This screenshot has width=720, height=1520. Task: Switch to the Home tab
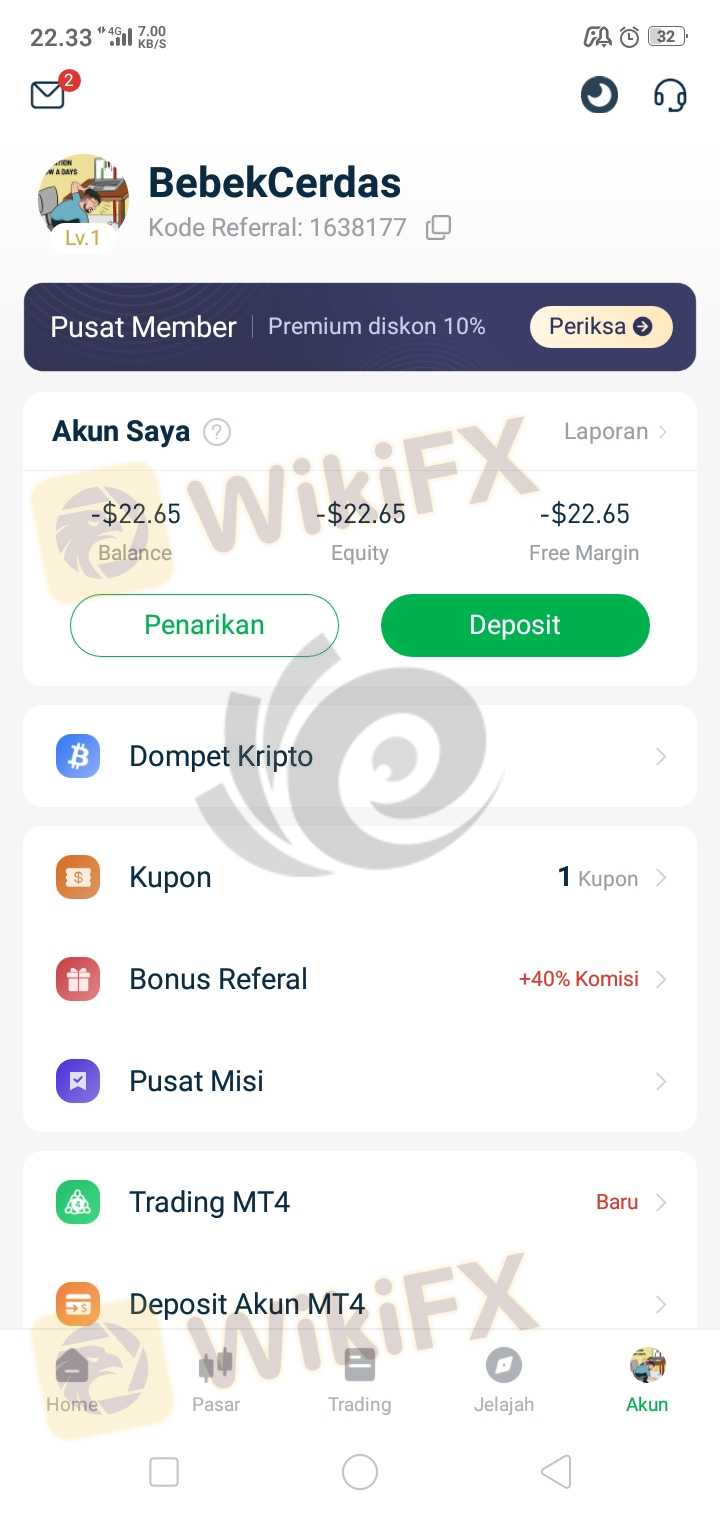pyautogui.click(x=72, y=1381)
